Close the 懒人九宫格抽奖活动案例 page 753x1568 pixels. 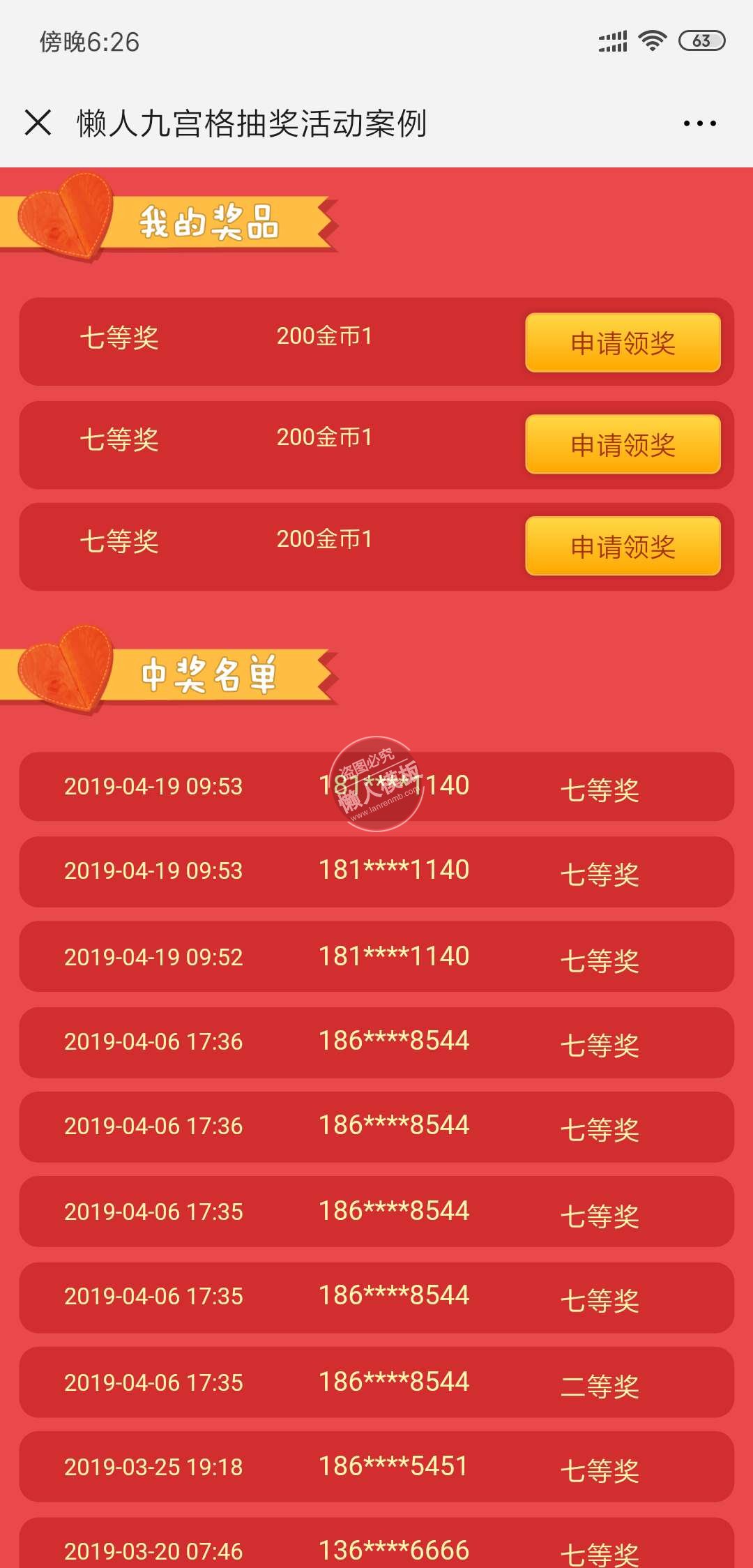(x=38, y=123)
